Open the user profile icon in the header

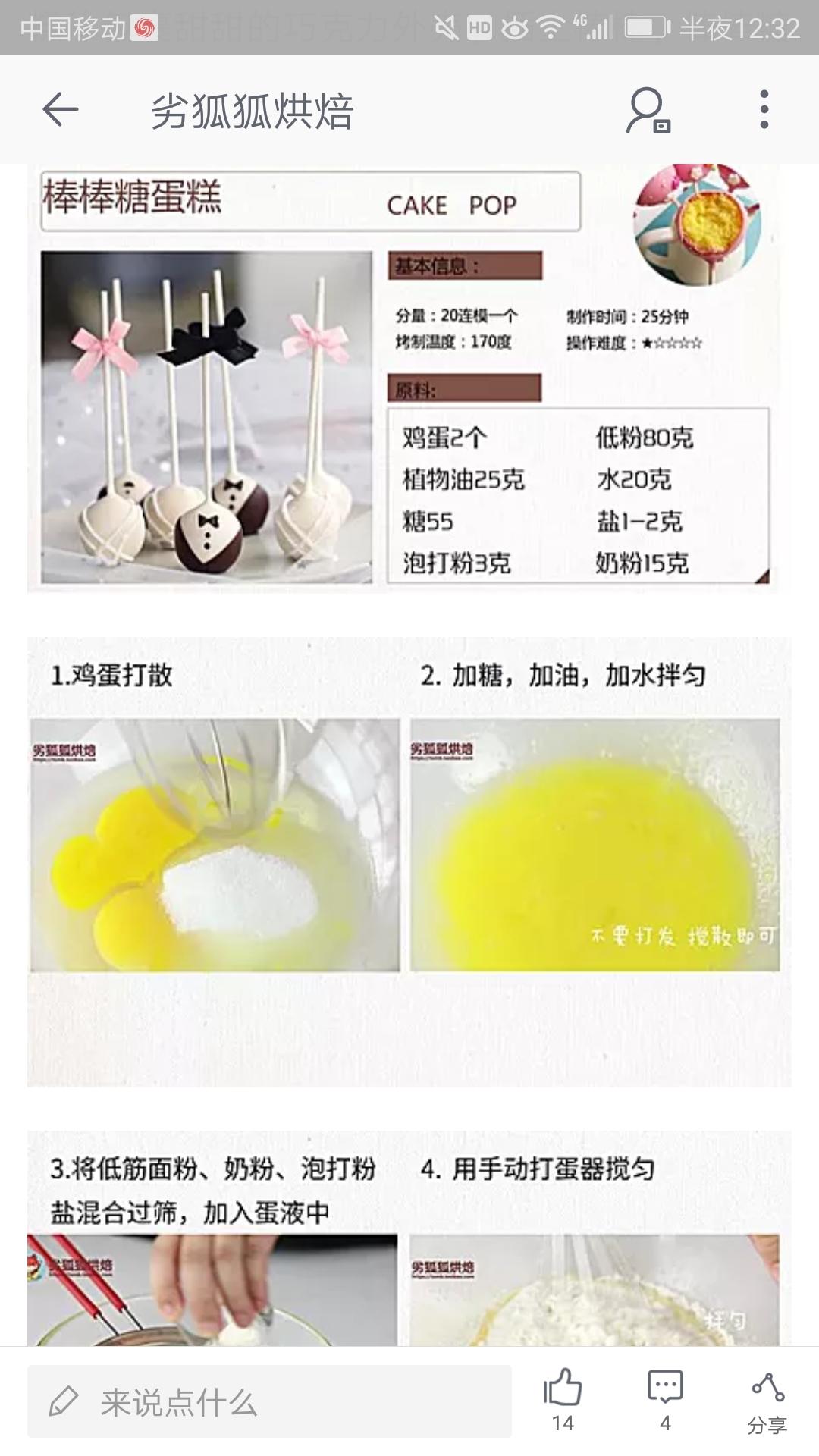point(648,110)
